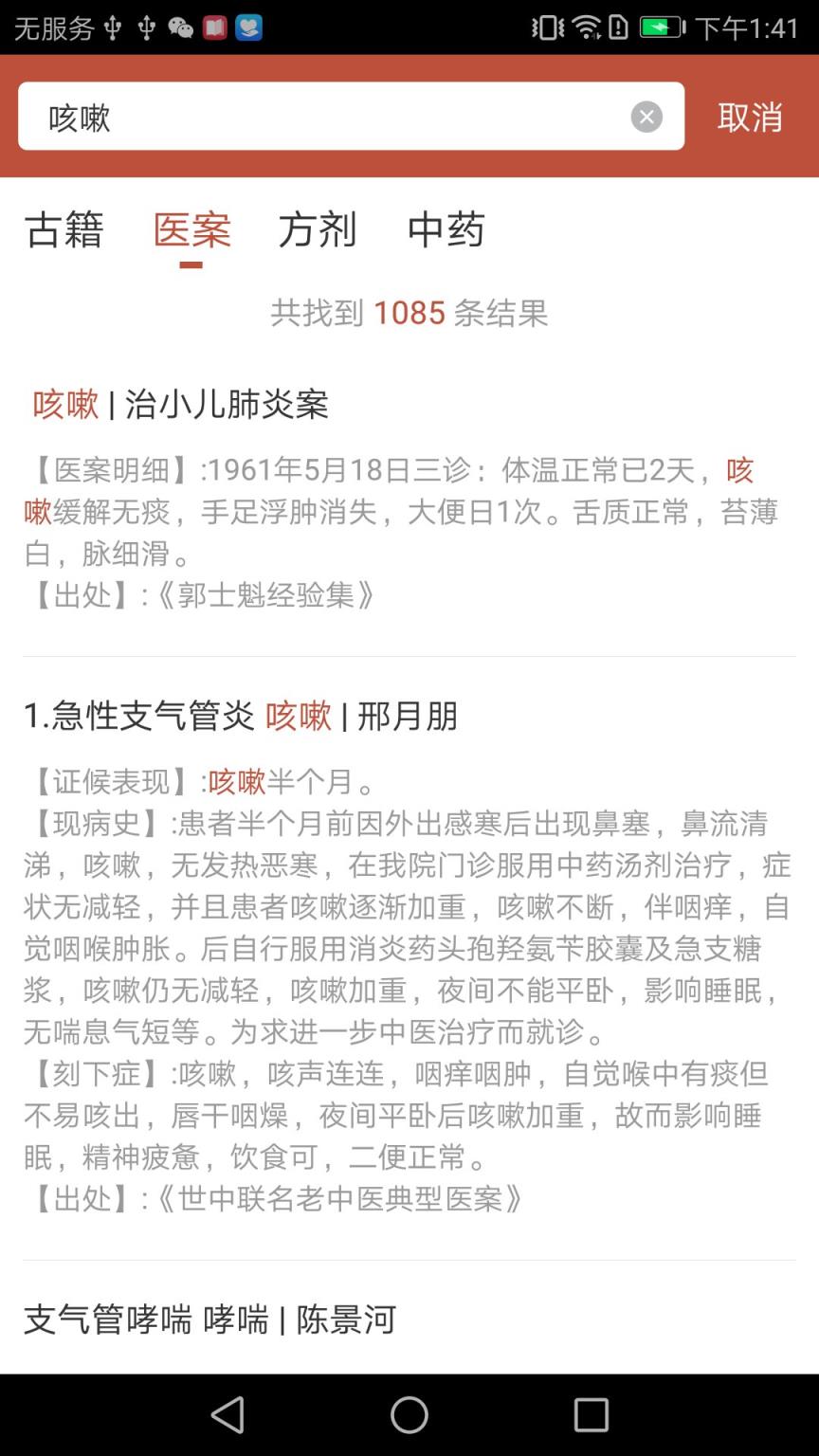Open recent apps with the square button

coord(591,1416)
